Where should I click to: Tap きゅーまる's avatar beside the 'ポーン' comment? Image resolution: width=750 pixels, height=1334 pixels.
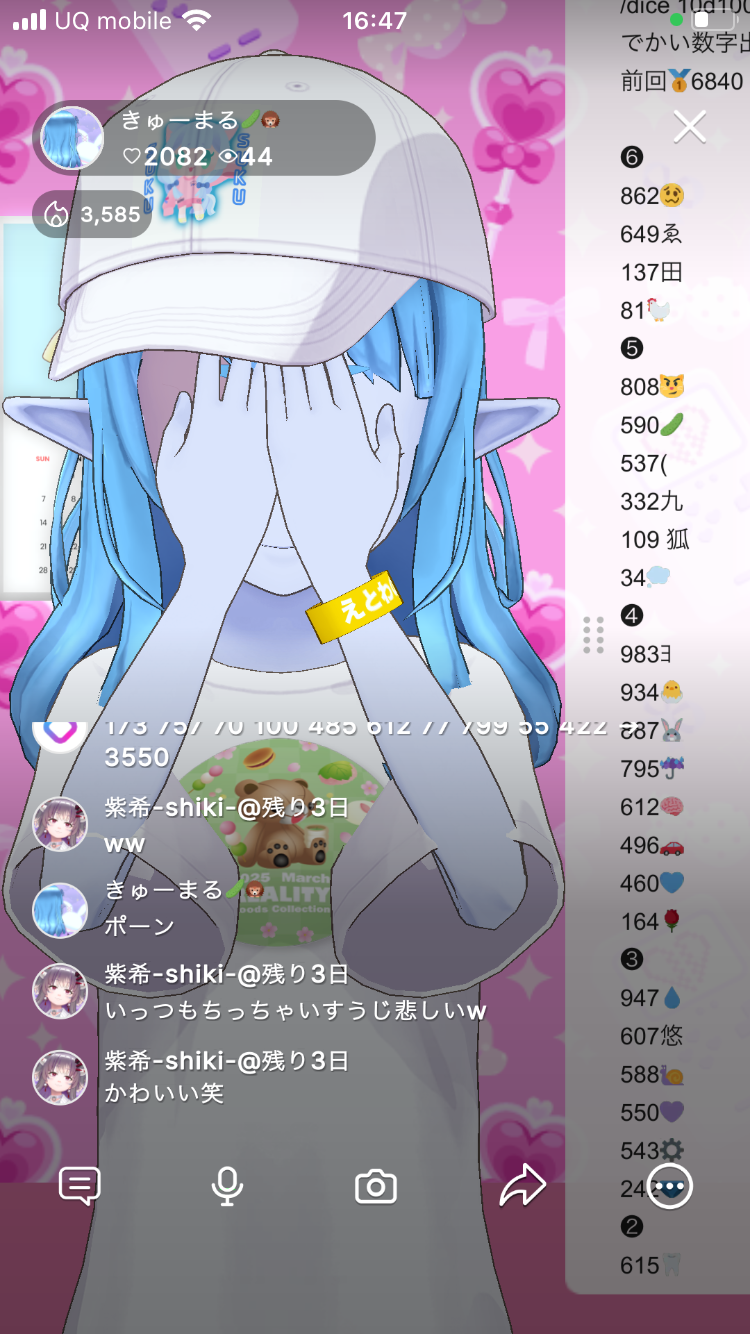pyautogui.click(x=60, y=908)
